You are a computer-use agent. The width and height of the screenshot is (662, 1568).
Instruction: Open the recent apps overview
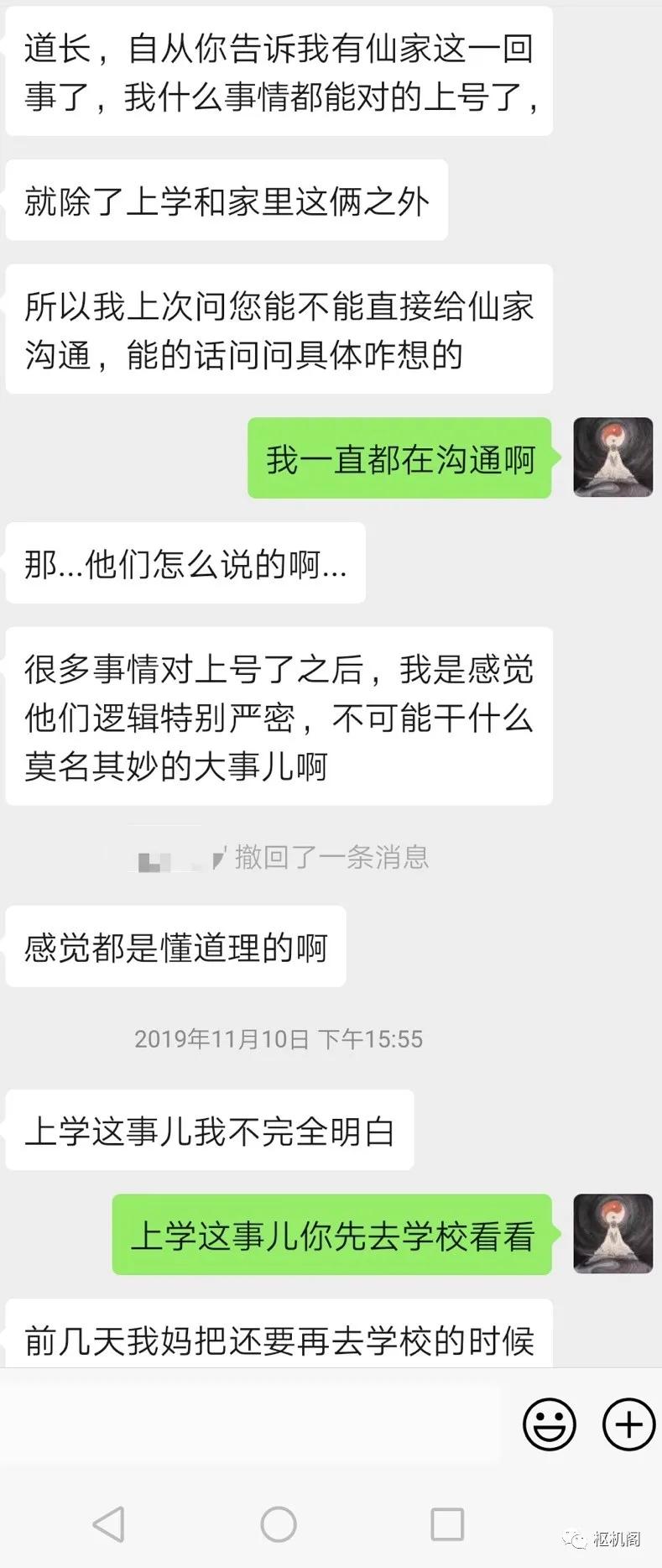tap(446, 1524)
